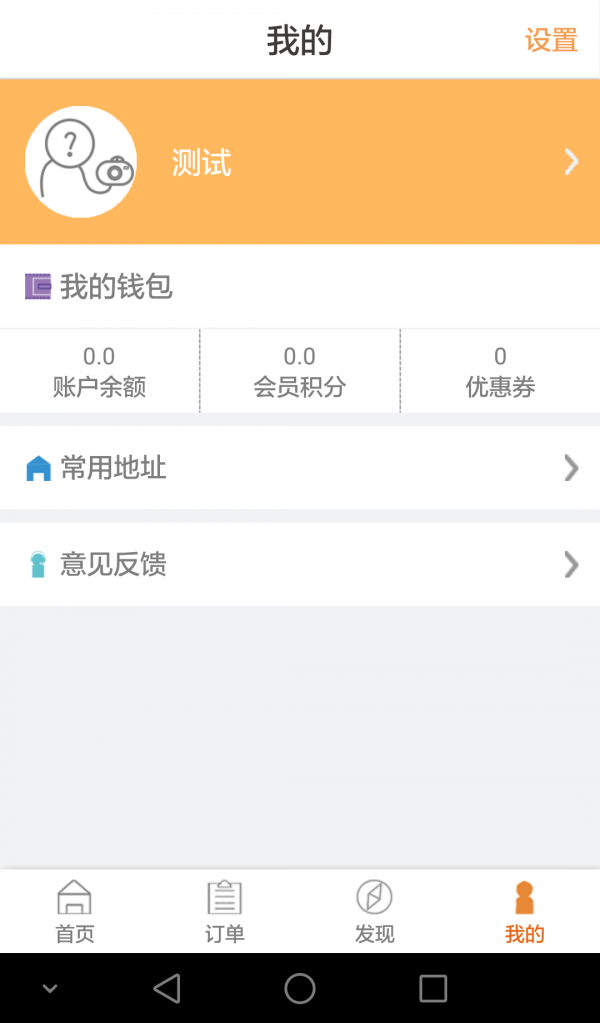Open 设置 settings in the top bar

pyautogui.click(x=551, y=40)
